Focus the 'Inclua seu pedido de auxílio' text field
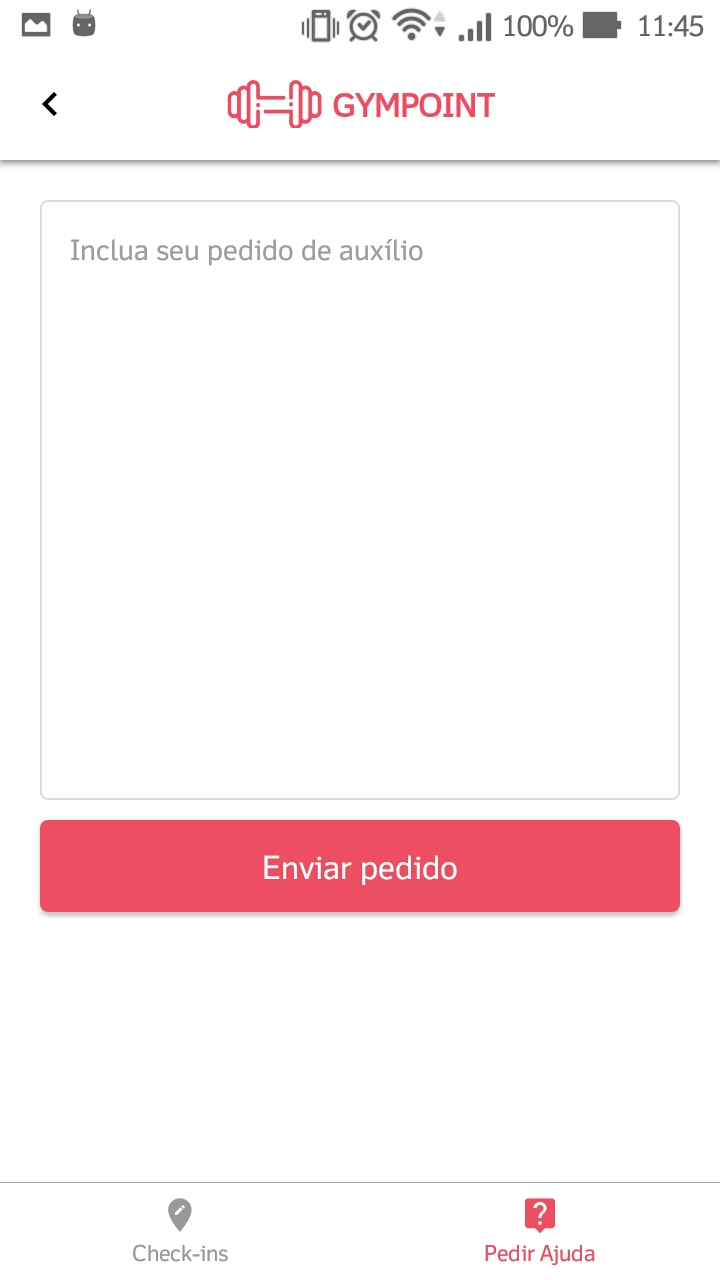Viewport: 720px width, 1280px height. click(360, 500)
